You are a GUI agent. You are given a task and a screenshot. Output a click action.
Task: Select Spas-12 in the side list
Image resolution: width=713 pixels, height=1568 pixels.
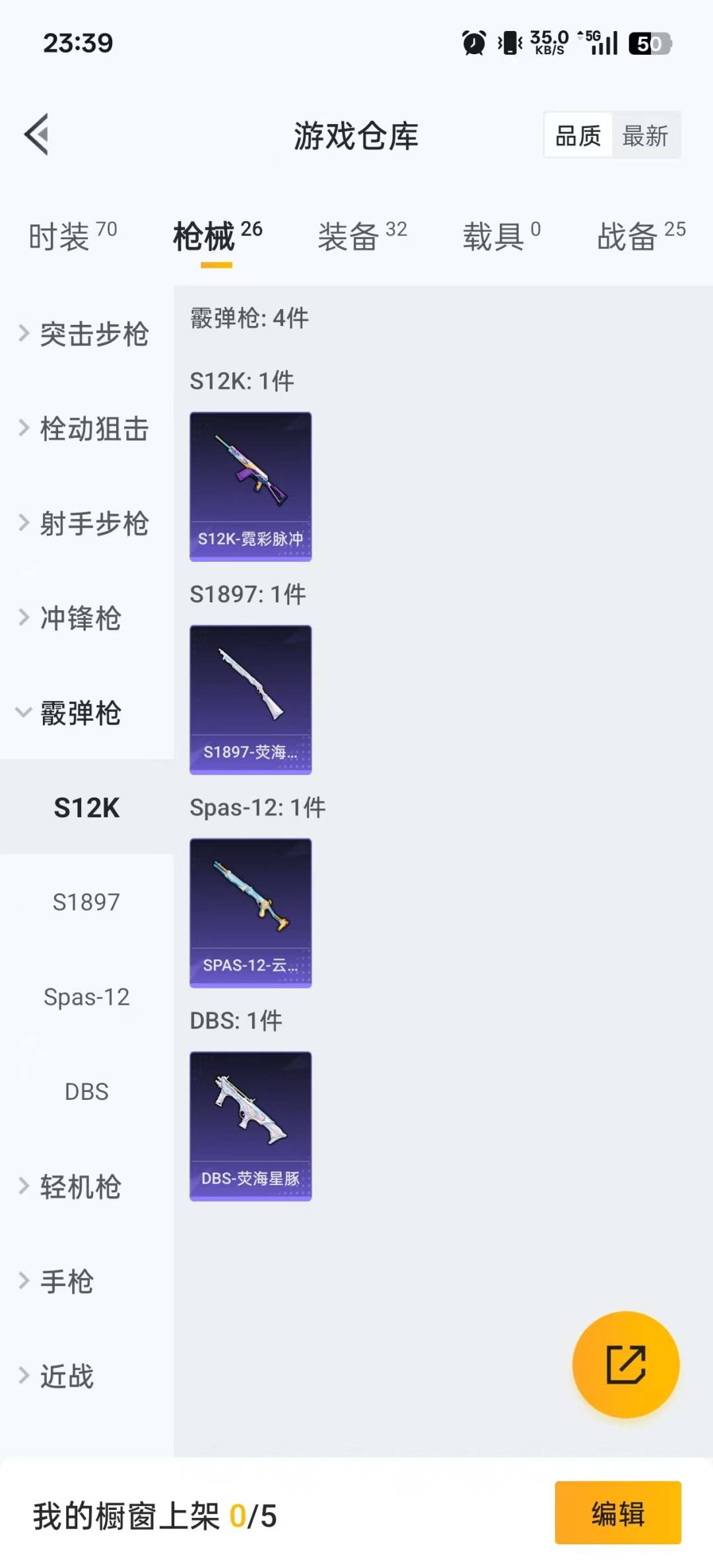coord(86,997)
